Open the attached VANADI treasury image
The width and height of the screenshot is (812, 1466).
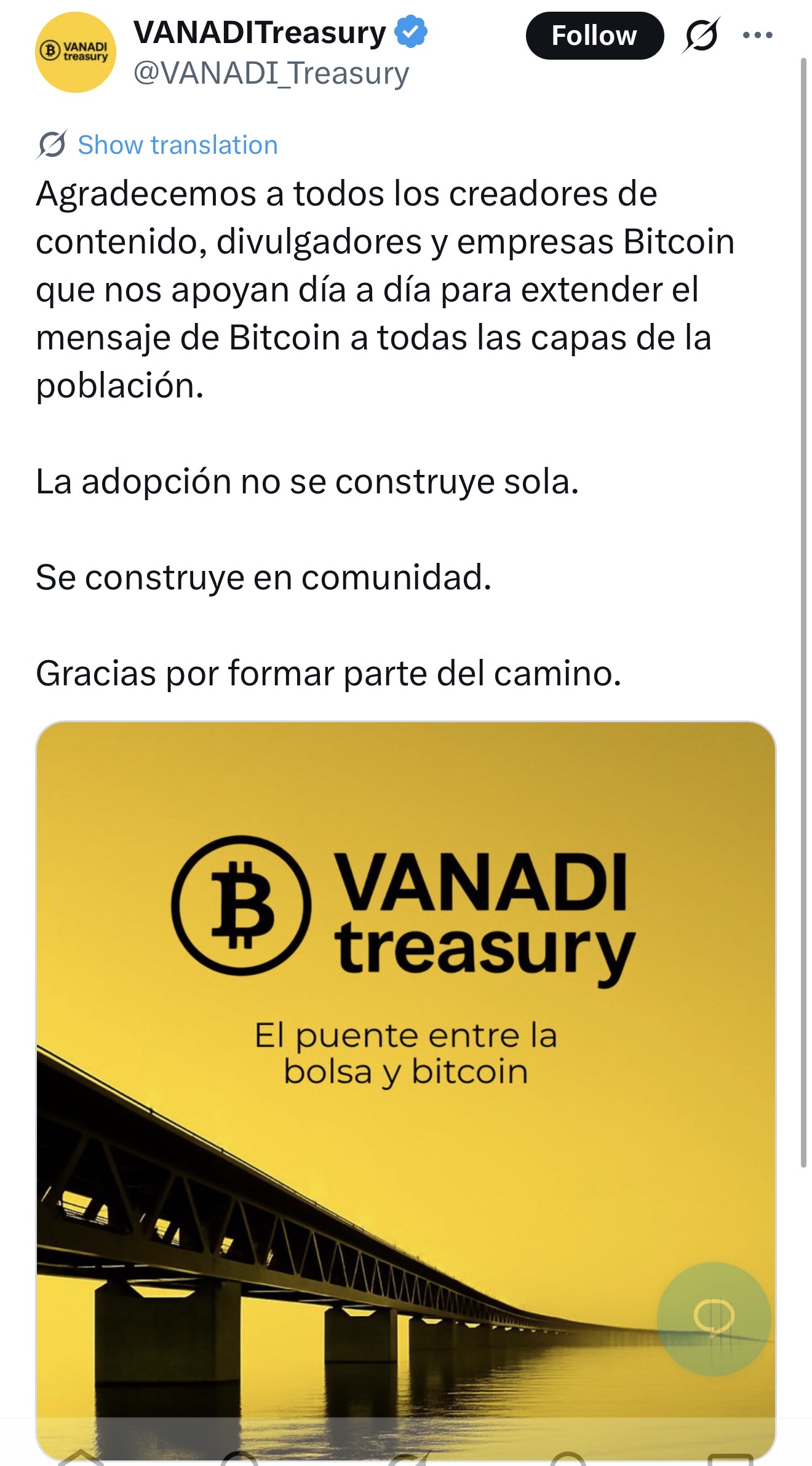pos(406,1090)
